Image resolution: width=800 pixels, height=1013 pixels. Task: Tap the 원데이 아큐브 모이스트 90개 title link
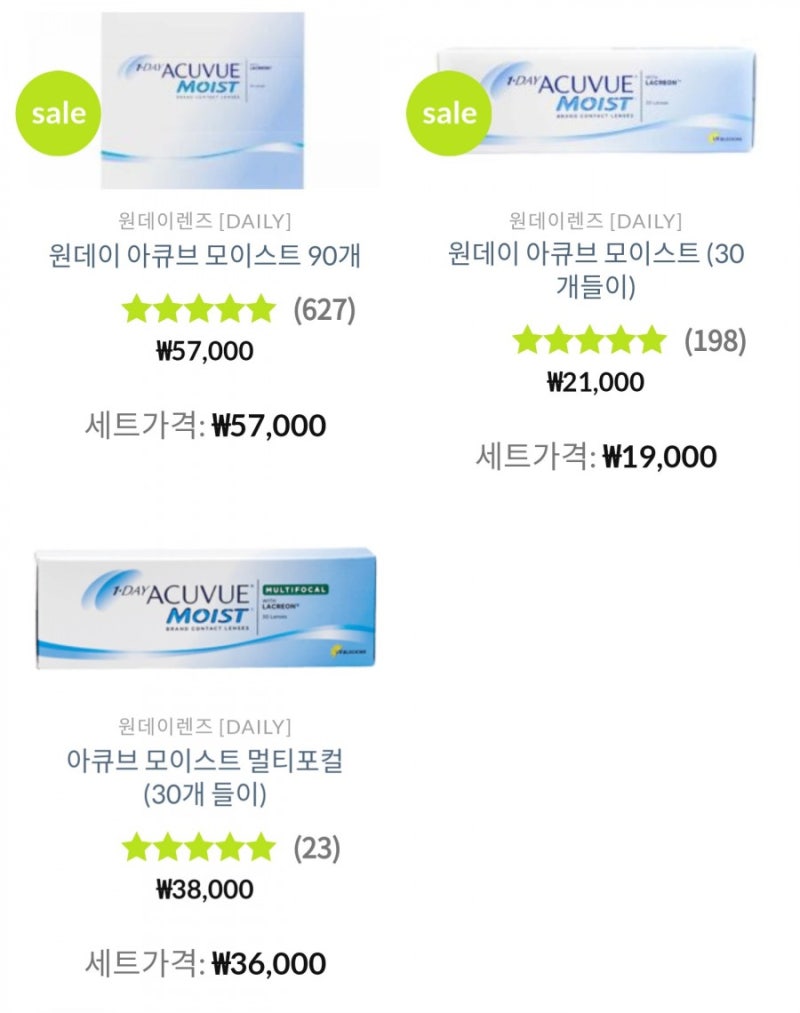point(205,255)
